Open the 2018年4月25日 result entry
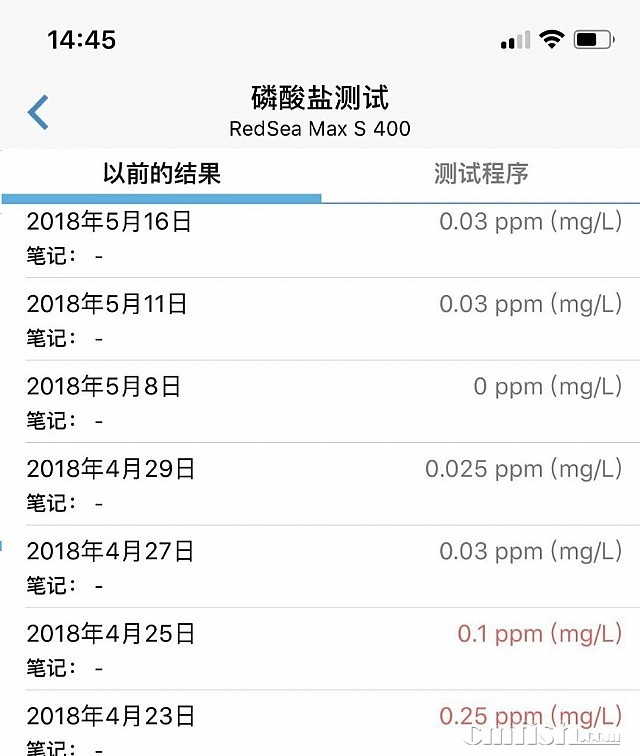This screenshot has width=640, height=756. [x=320, y=649]
